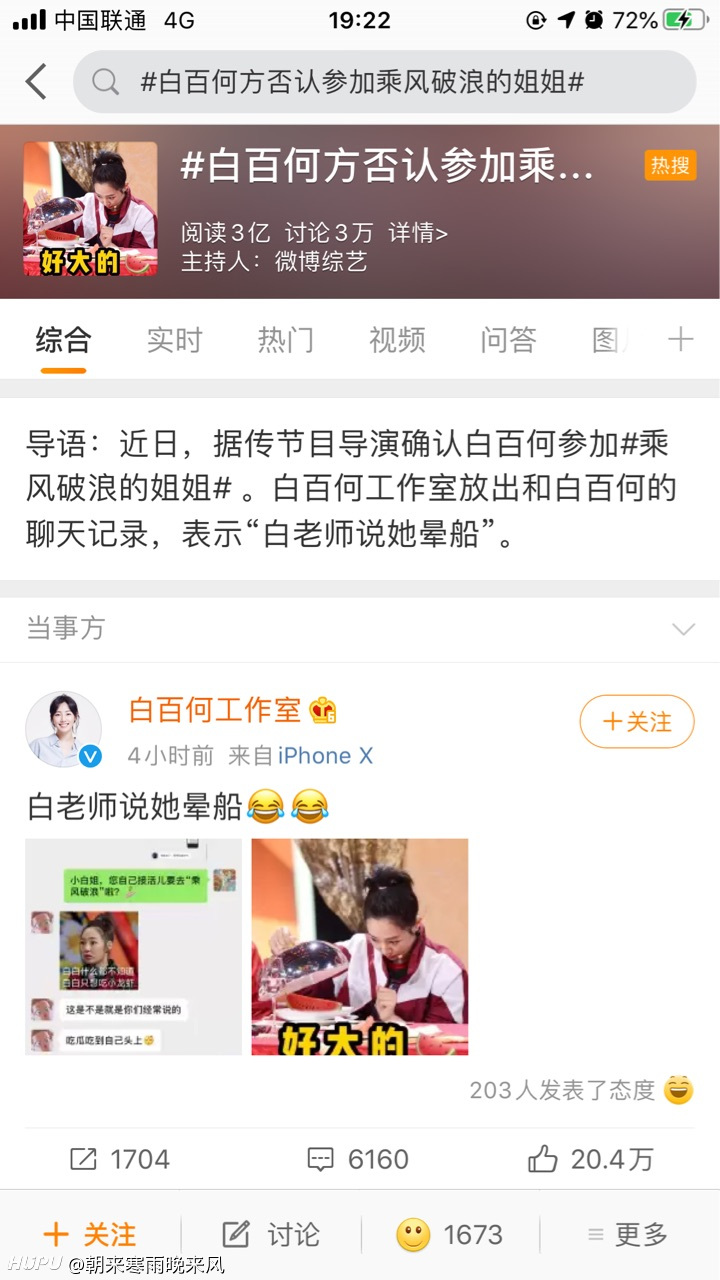This screenshot has height=1280, width=720.
Task: Like the post with 20.4万 likes
Action: click(x=591, y=1159)
